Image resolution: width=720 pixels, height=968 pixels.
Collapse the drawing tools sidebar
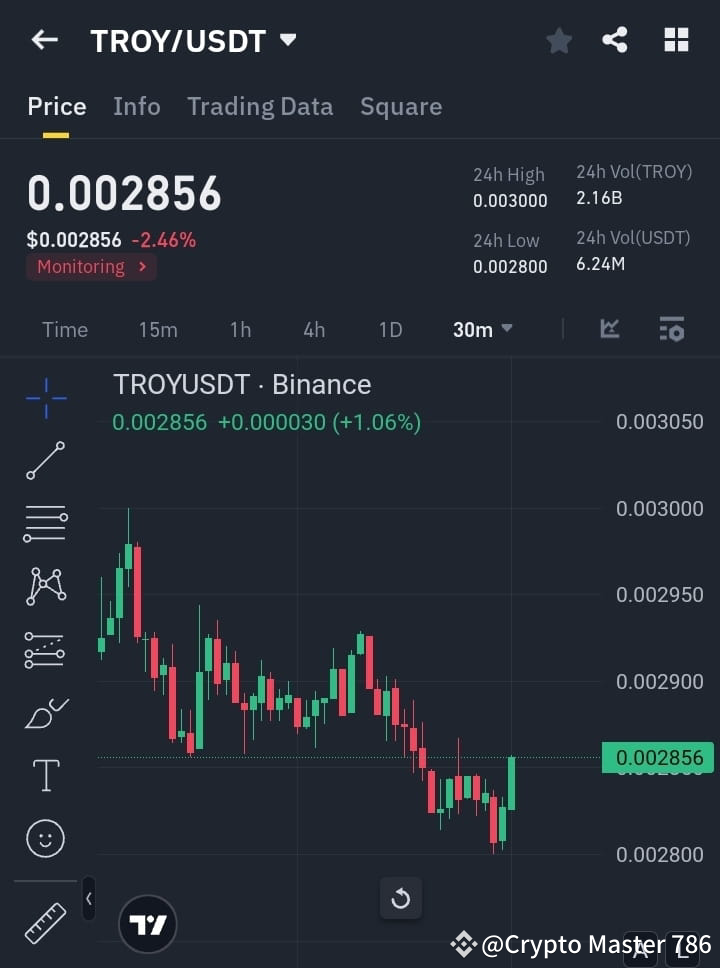88,899
